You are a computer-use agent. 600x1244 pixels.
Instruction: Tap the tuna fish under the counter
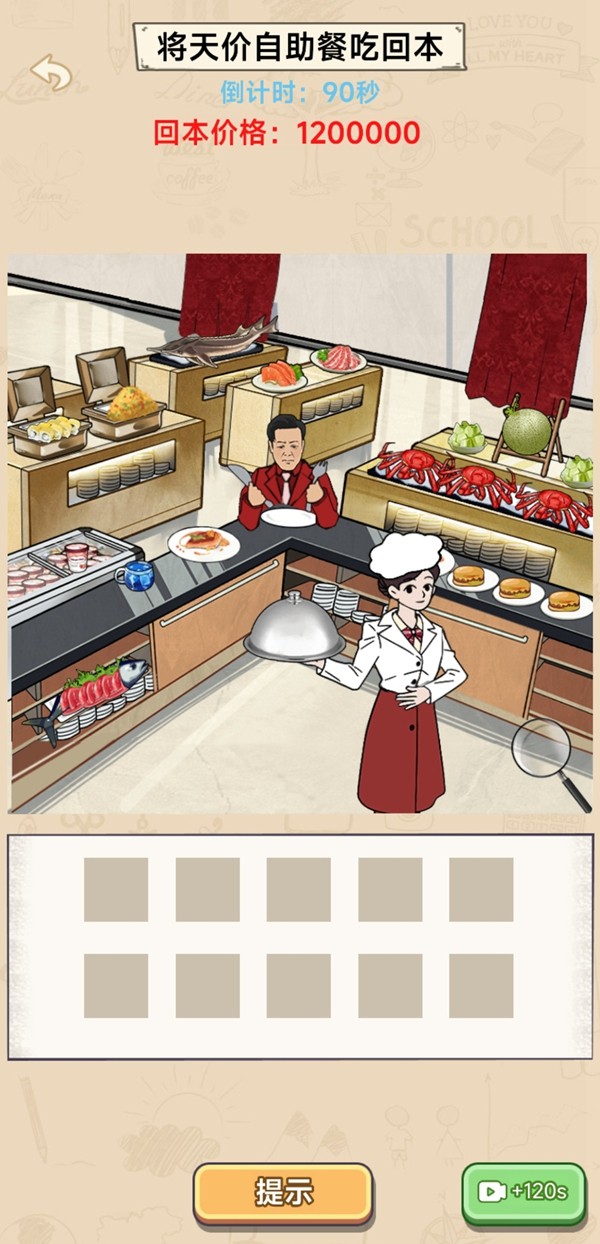coord(95,690)
